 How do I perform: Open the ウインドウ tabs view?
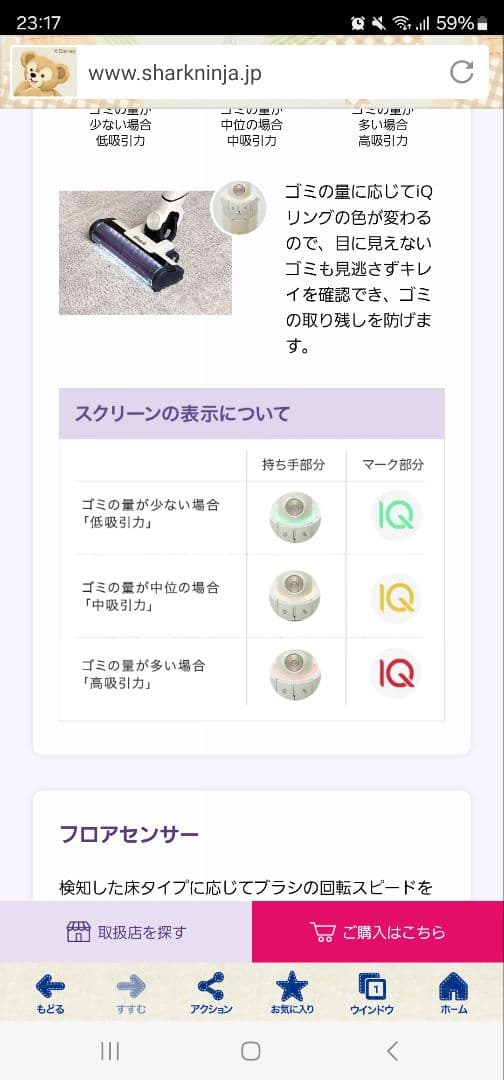[372, 993]
